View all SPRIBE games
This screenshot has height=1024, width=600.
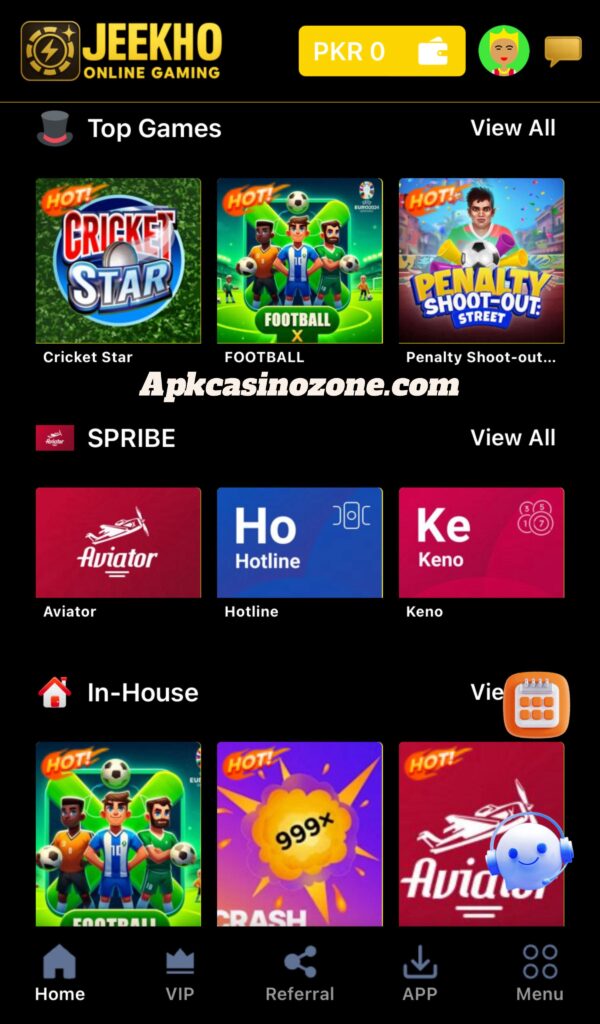tap(513, 438)
